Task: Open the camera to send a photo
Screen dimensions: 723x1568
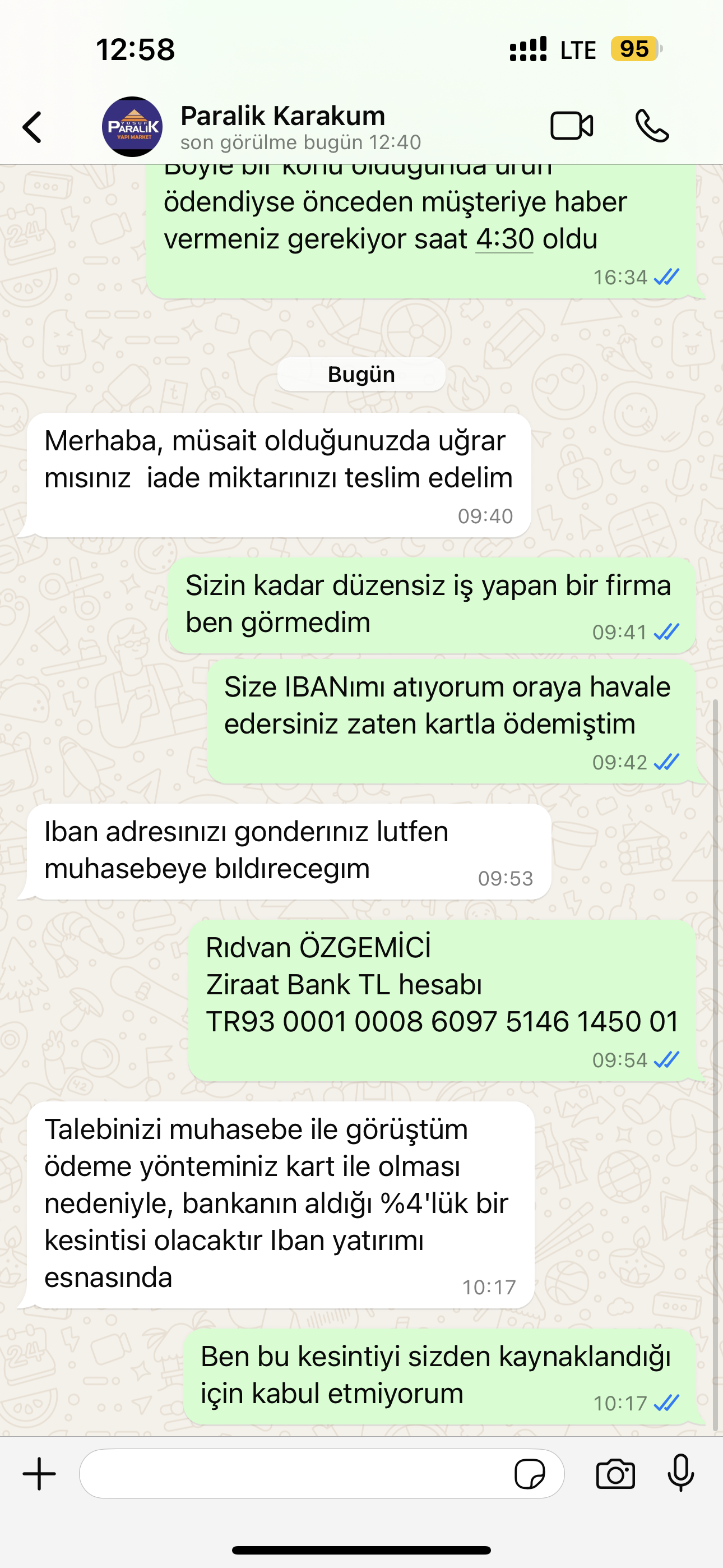Action: click(615, 1474)
